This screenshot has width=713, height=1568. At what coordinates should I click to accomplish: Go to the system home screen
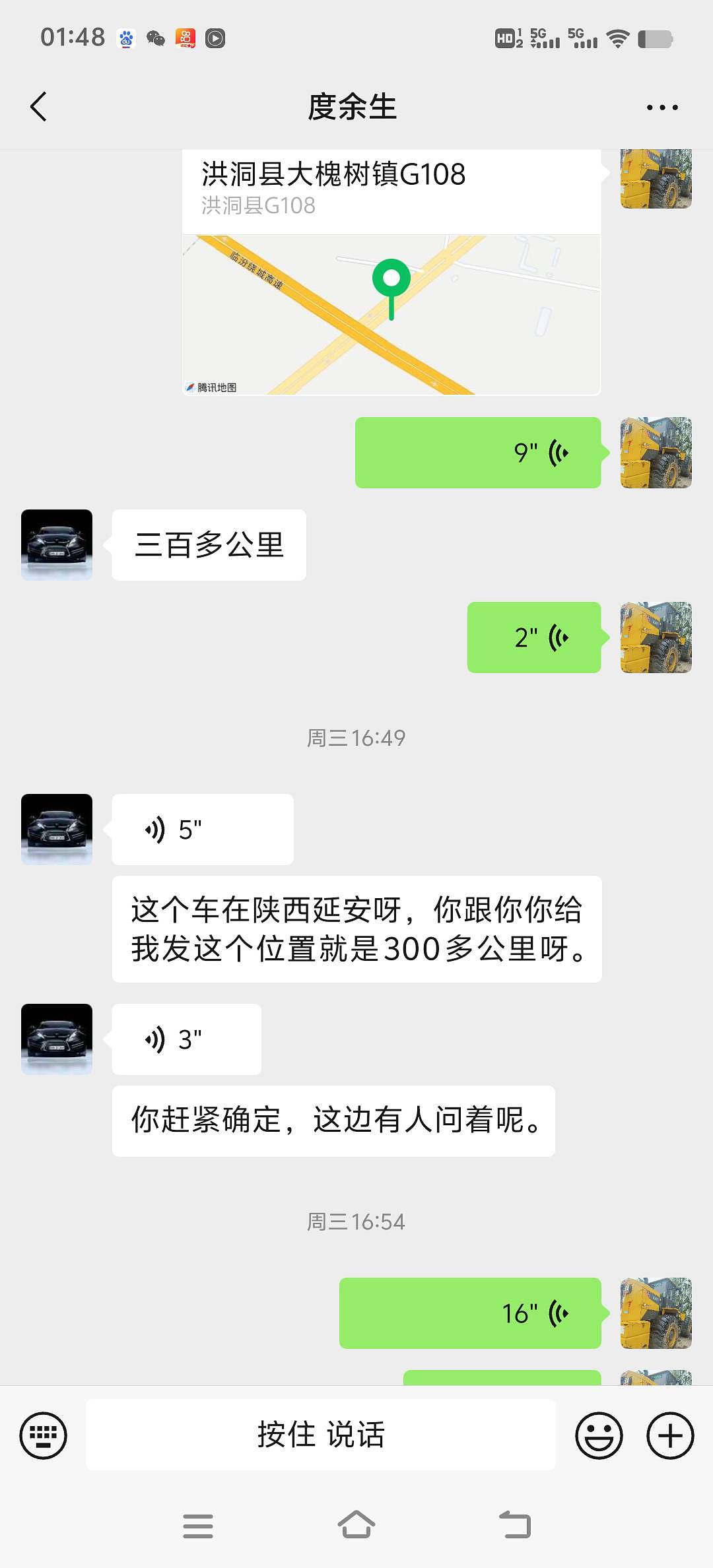[x=356, y=1526]
